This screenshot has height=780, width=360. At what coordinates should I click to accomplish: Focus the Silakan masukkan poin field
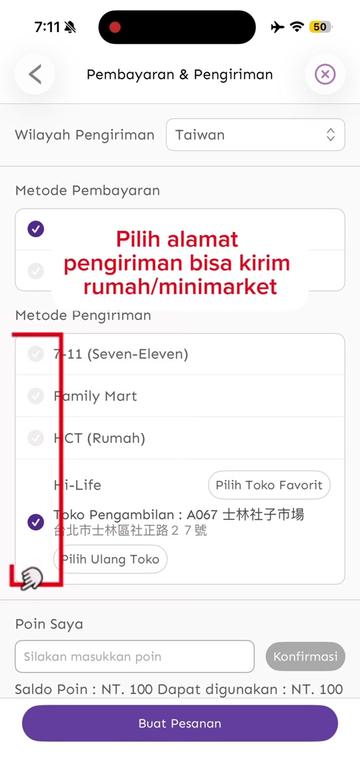click(135, 656)
